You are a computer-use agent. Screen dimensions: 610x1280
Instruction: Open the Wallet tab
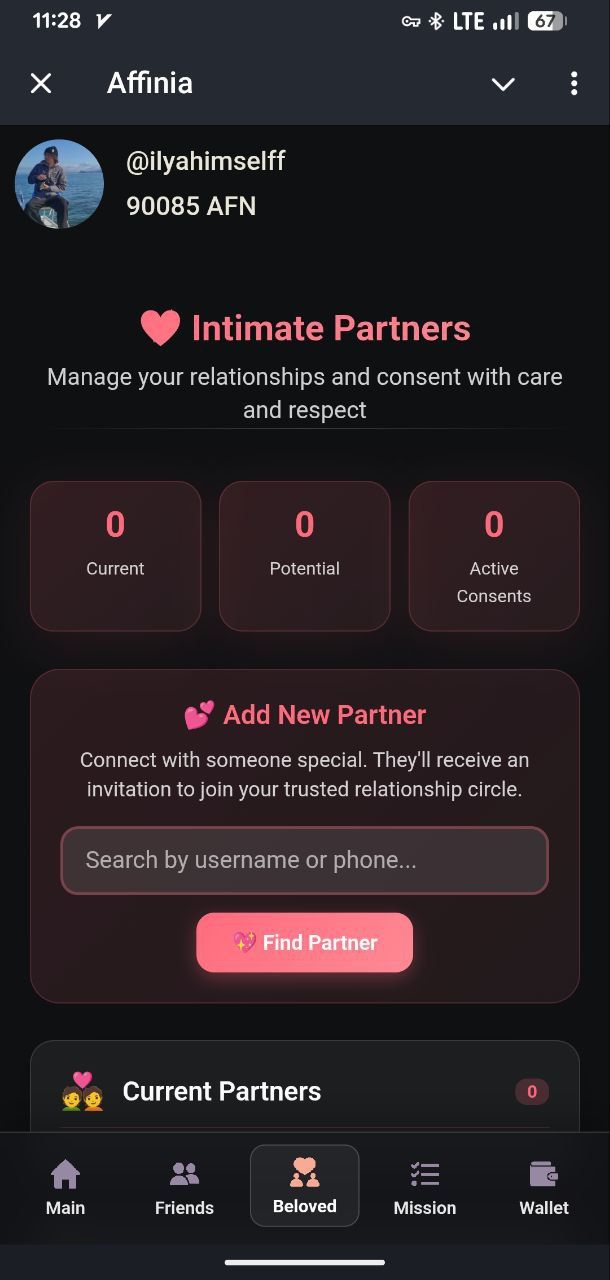[543, 1187]
